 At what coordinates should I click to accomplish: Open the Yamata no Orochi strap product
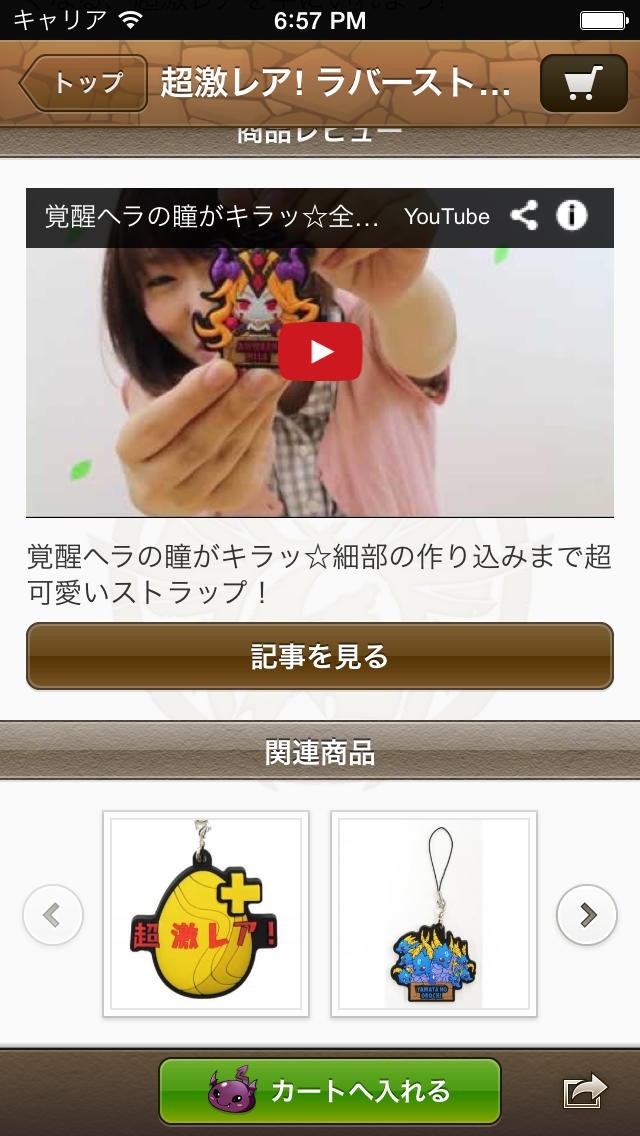click(x=434, y=914)
